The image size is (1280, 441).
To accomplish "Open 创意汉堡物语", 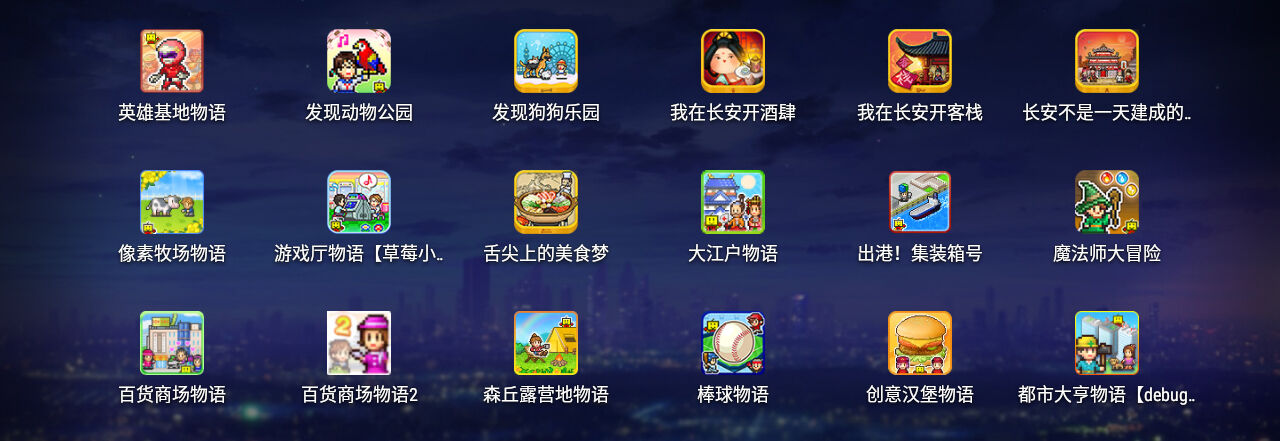I will click(920, 343).
